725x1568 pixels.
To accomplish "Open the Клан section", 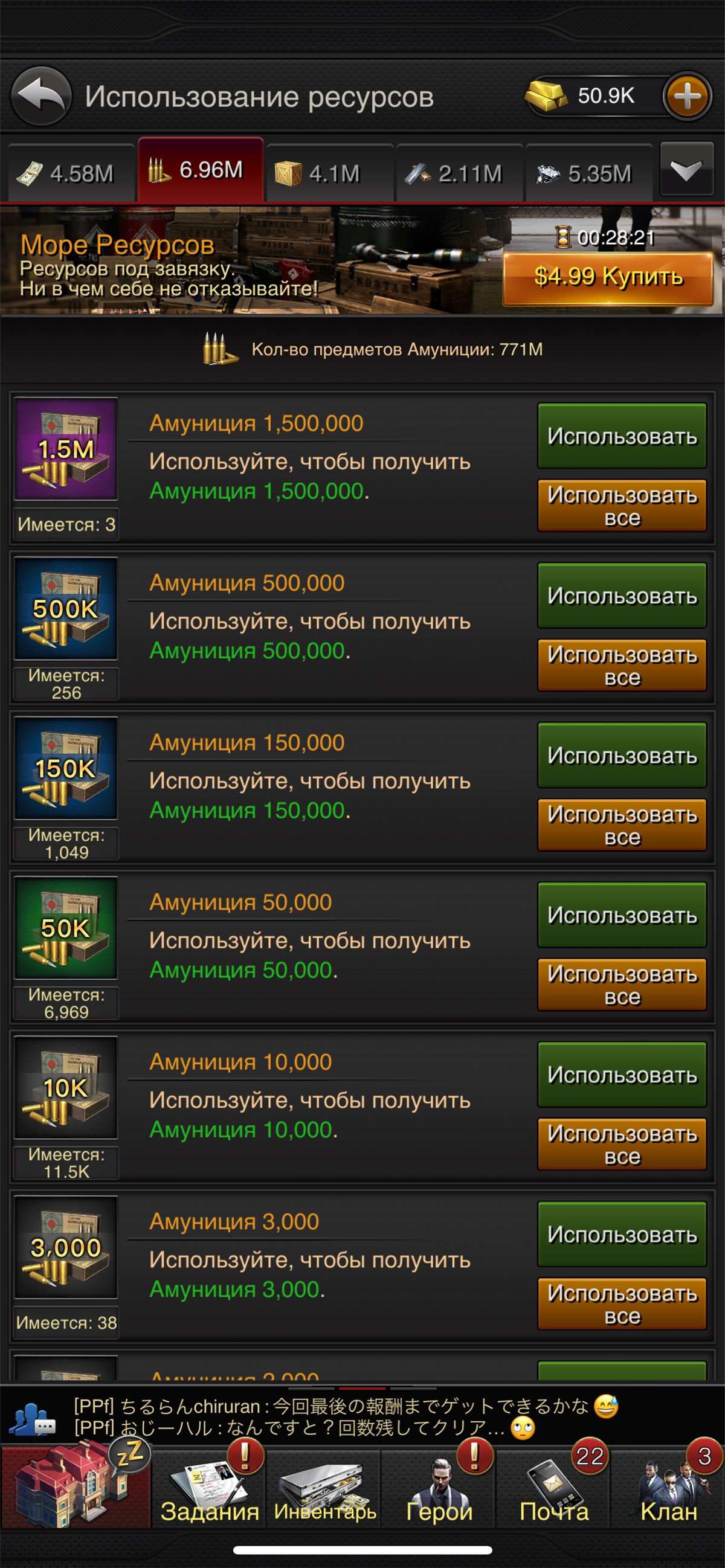I will [x=668, y=1490].
